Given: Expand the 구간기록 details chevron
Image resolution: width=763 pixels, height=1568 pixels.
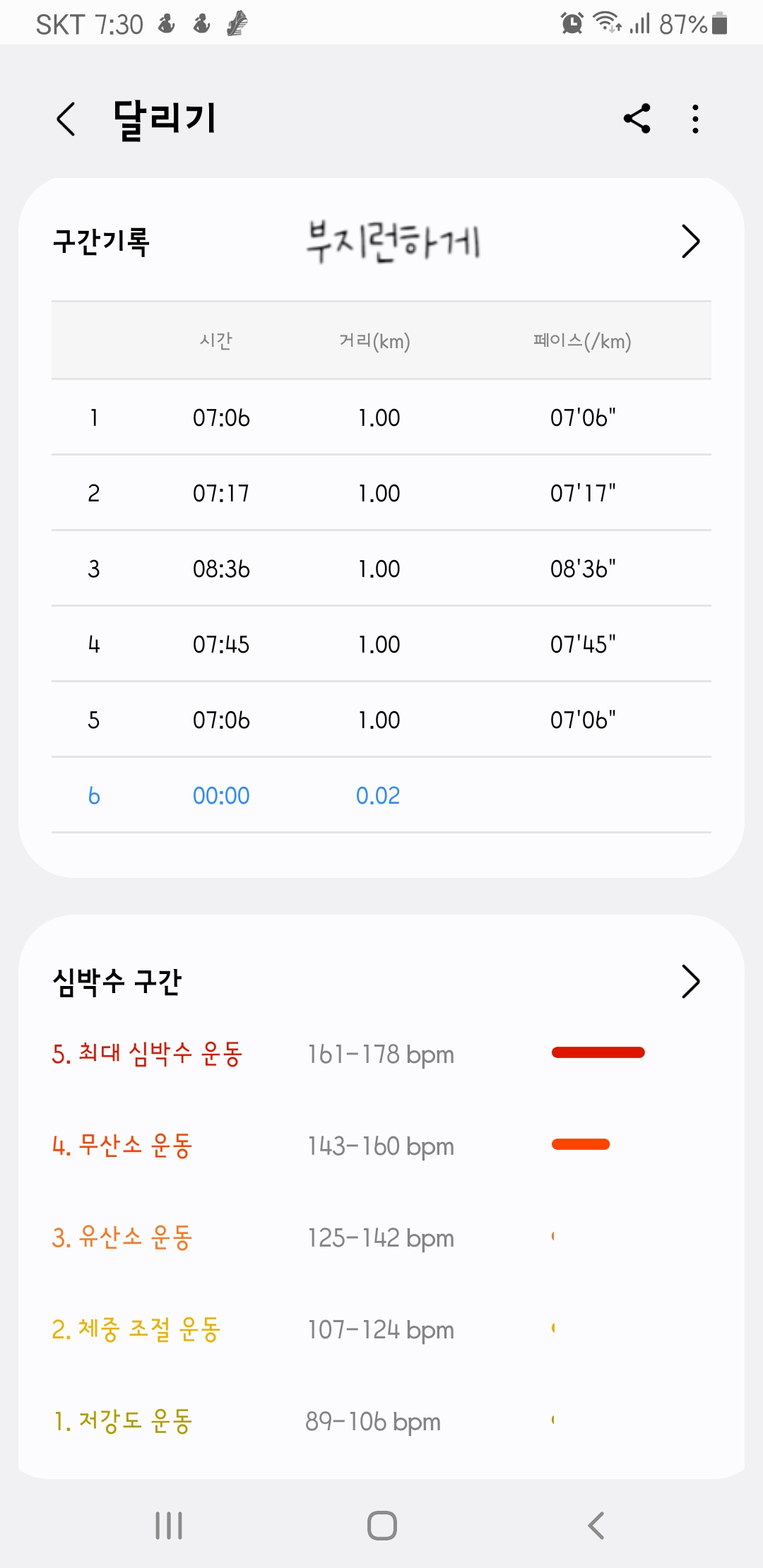Looking at the screenshot, I should coord(690,242).
